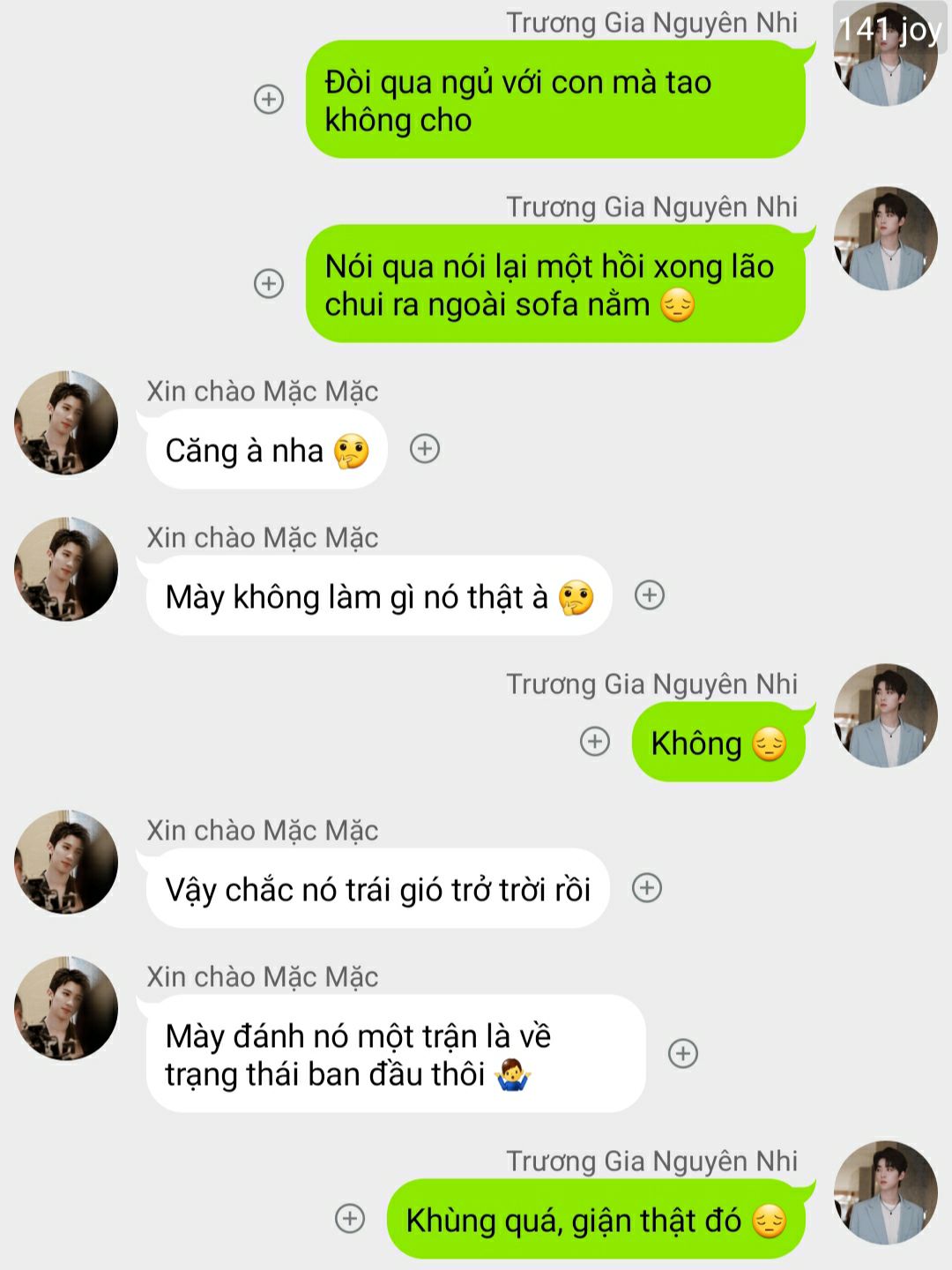Viewport: 952px width, 1270px height.
Task: Open Trương Gia Nguyên Nhi's avatar beside "Không" message
Action: pos(885,715)
